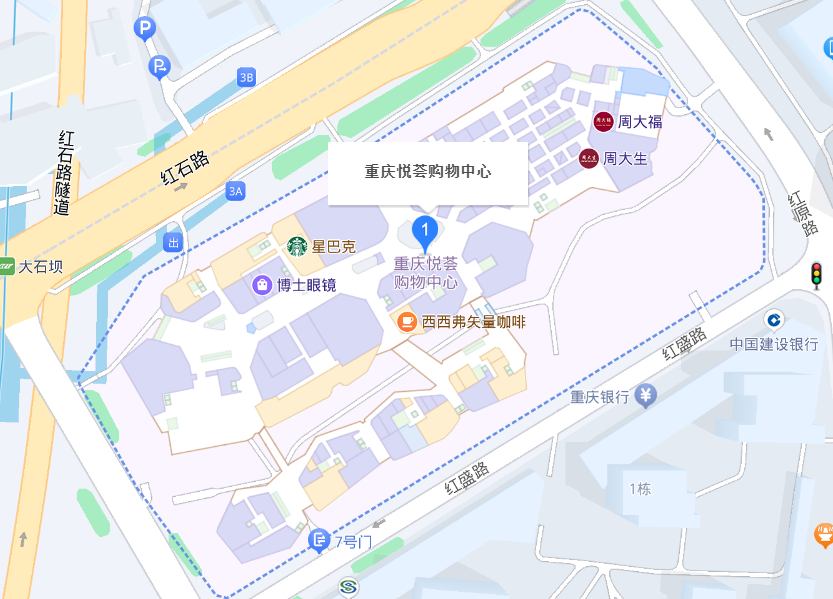Tap the numbered location pin for 重庆悦荟购物中心
The height and width of the screenshot is (599, 833).
click(425, 234)
